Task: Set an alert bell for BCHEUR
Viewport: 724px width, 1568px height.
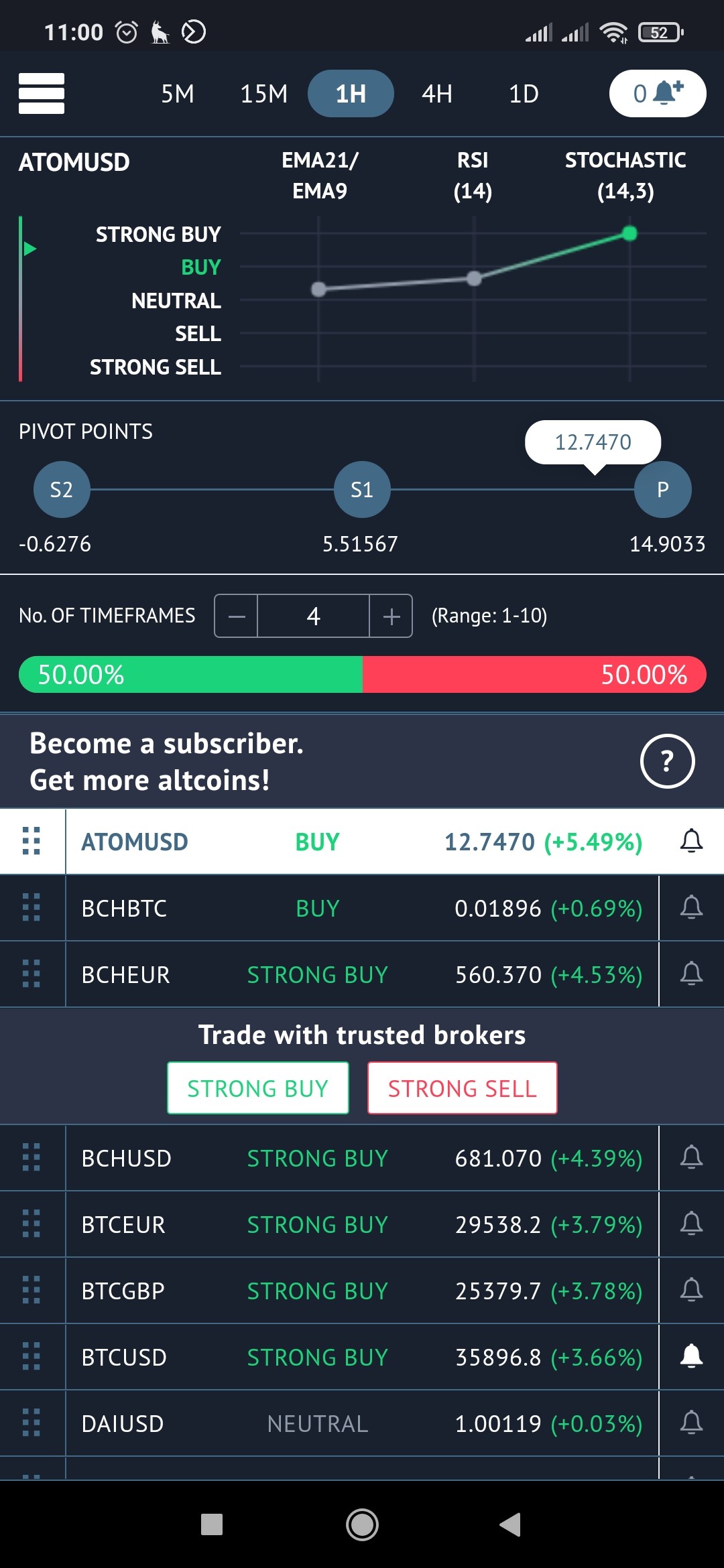Action: click(691, 974)
